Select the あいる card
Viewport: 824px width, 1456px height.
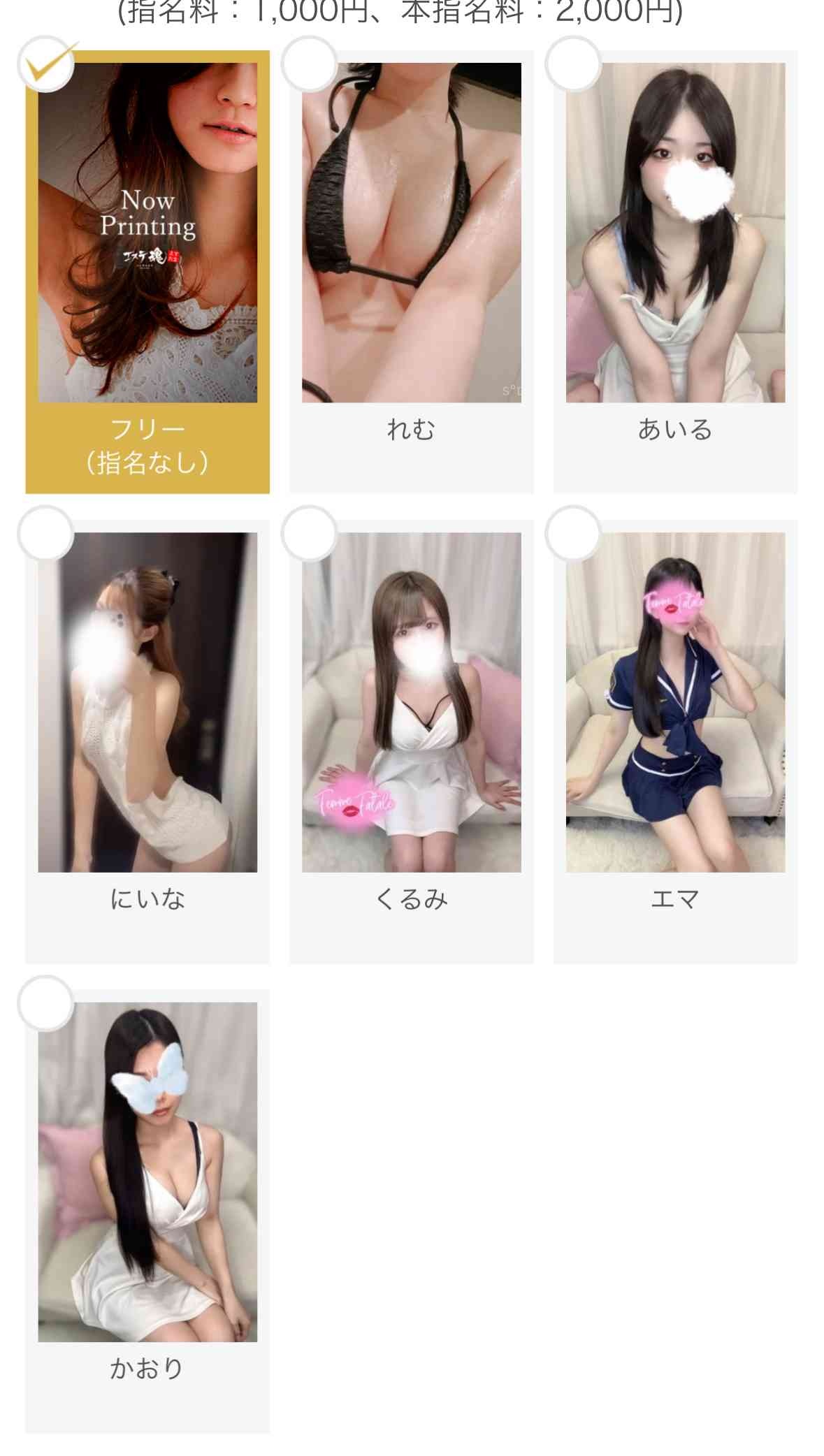675,272
